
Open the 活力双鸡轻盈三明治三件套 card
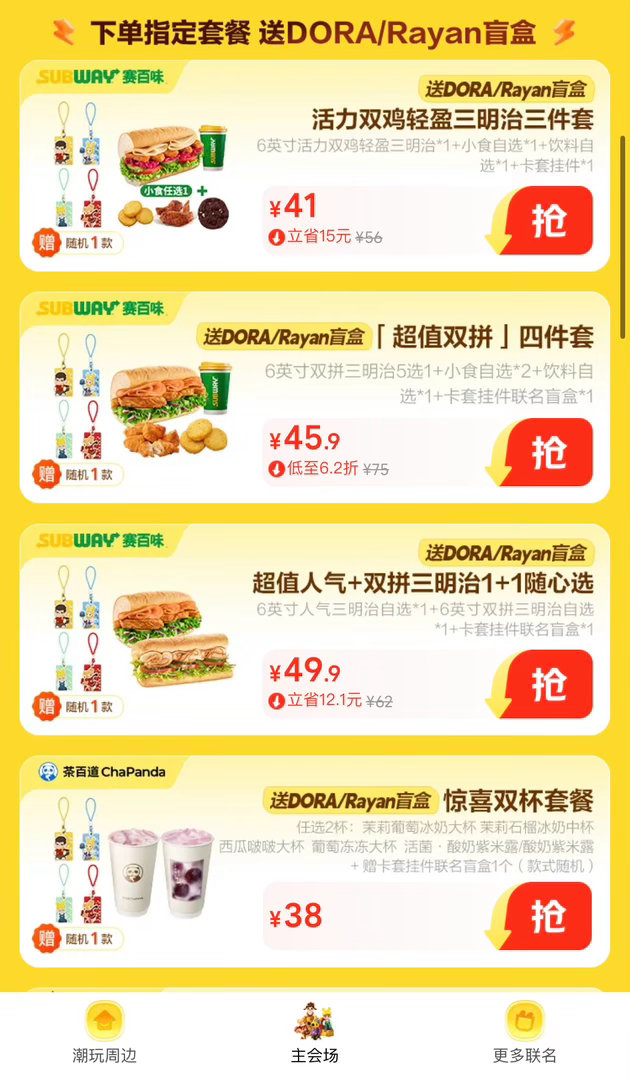[315, 166]
